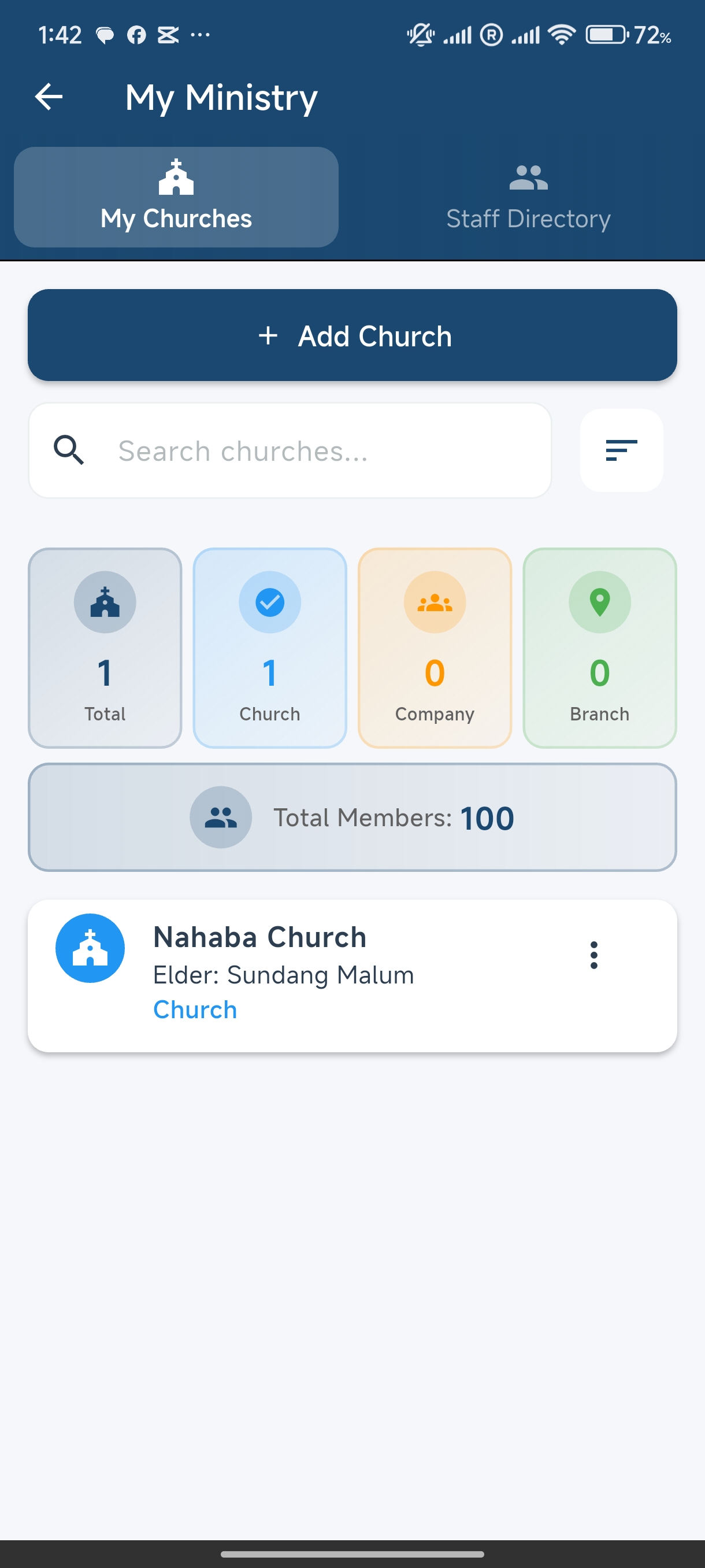Expand options via the ellipsis in the status bar

pyautogui.click(x=201, y=35)
